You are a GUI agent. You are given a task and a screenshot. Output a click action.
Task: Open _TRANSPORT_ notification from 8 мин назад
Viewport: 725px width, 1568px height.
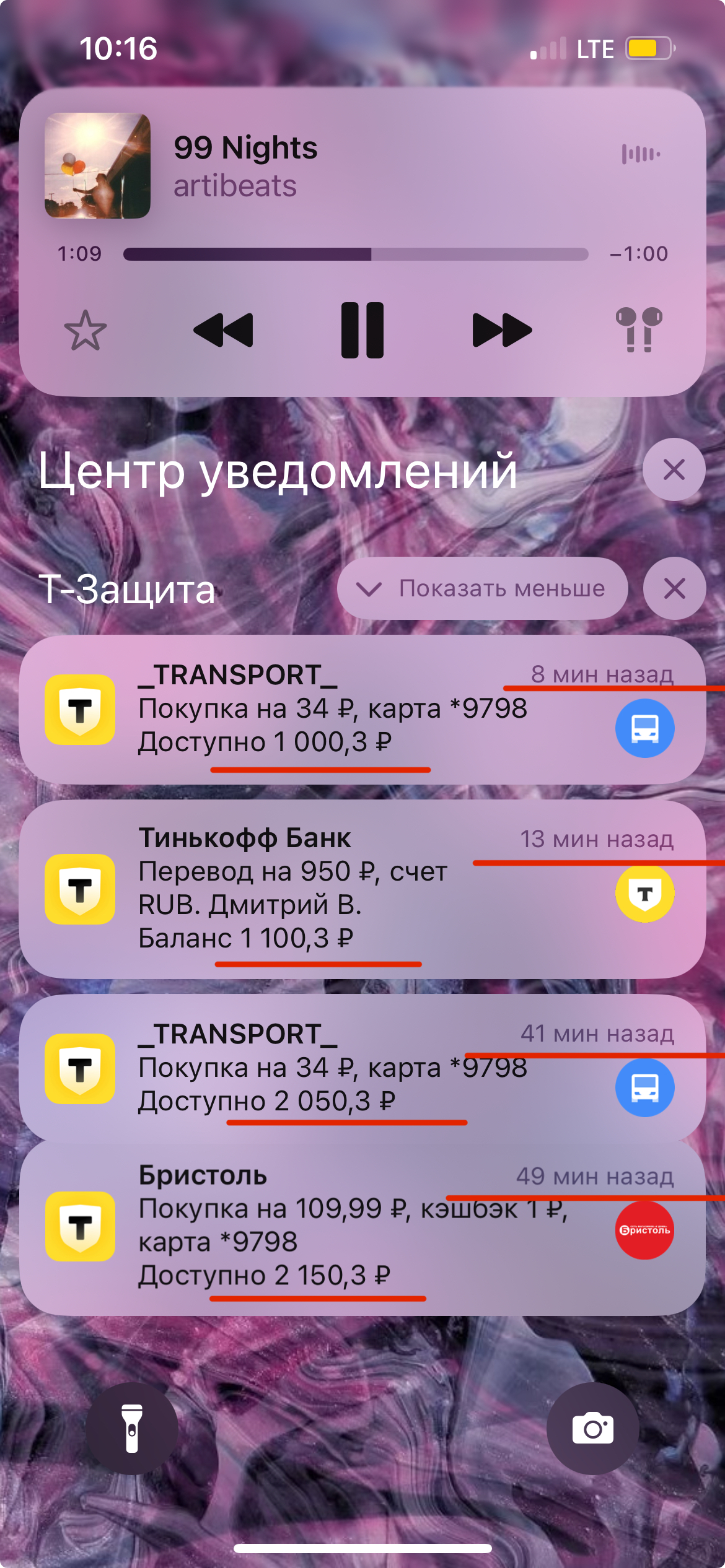362,710
